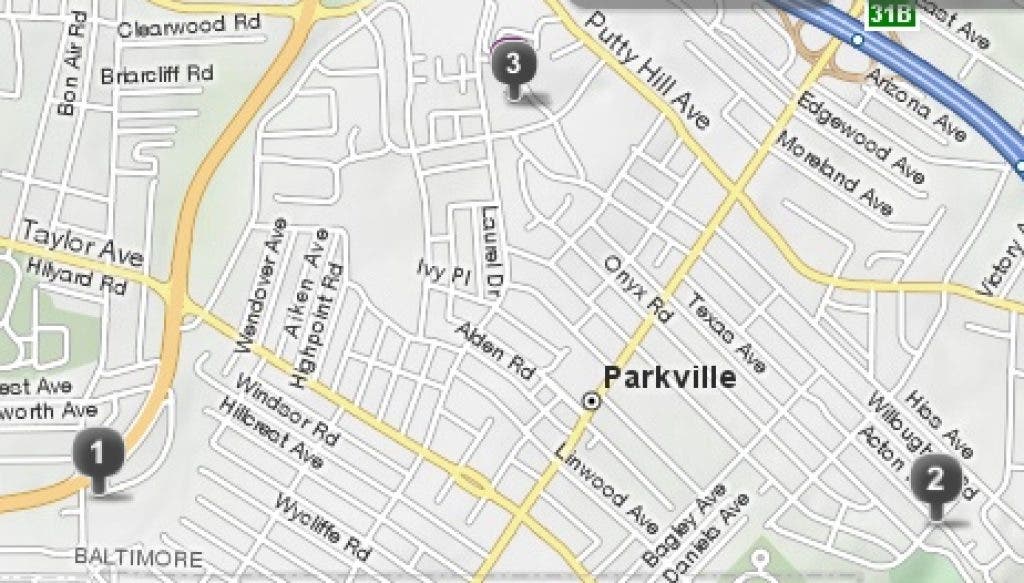Tap map pin number 1
Screen dimensions: 1024x583
pos(98,456)
